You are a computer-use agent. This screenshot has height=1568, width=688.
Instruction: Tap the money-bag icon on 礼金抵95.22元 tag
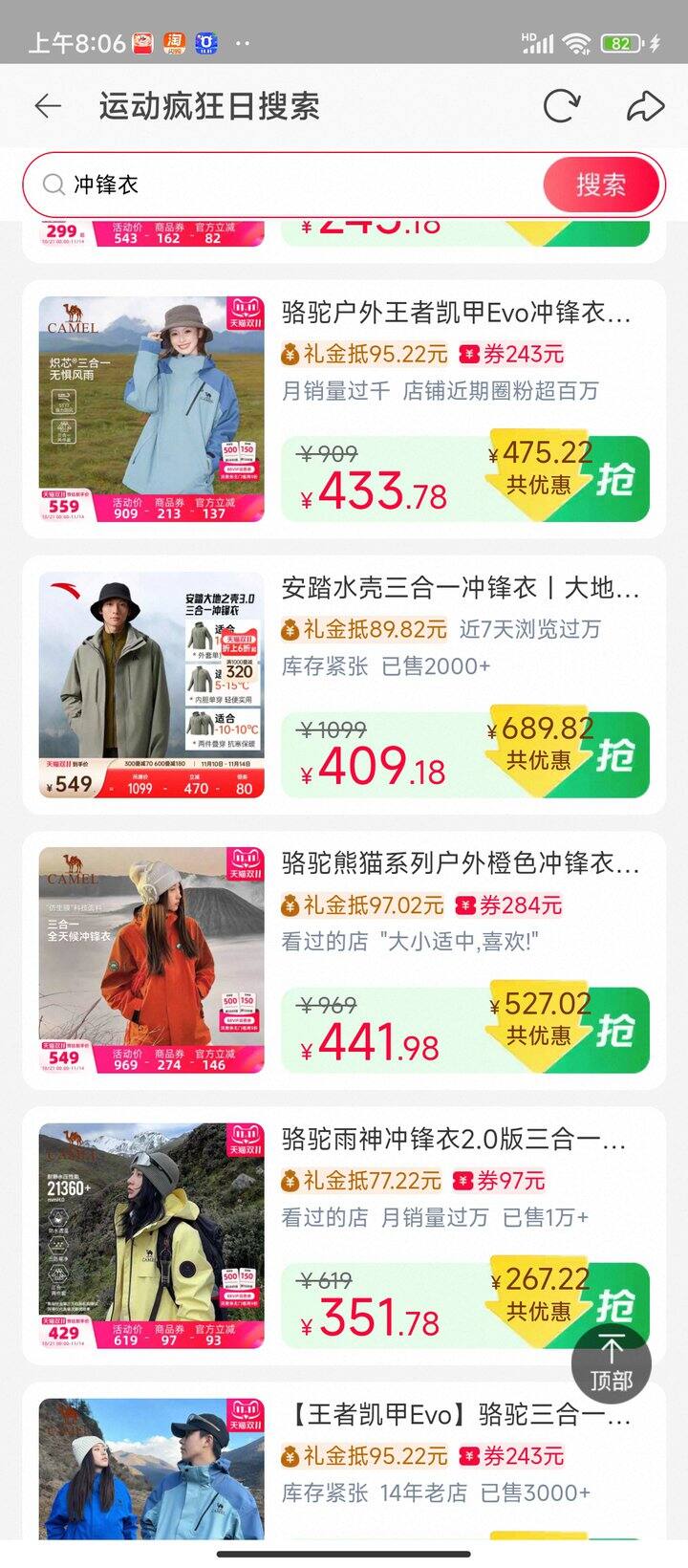pyautogui.click(x=289, y=355)
